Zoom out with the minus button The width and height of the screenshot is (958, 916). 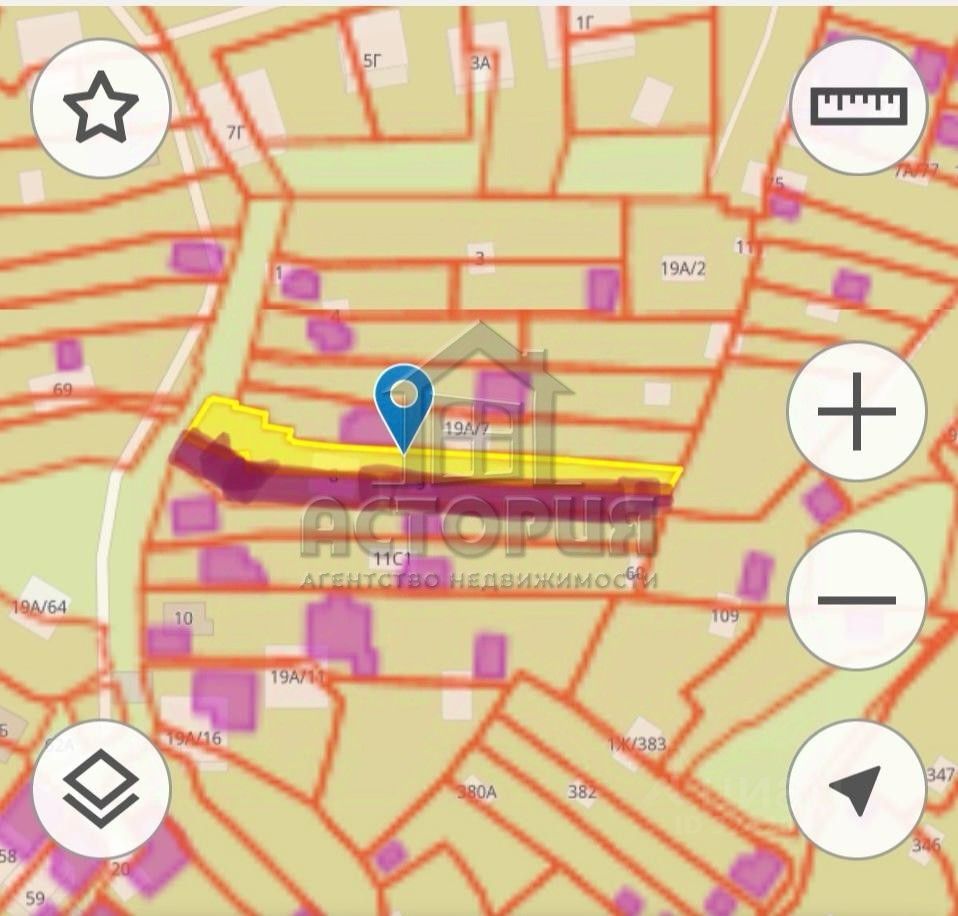tap(857, 600)
